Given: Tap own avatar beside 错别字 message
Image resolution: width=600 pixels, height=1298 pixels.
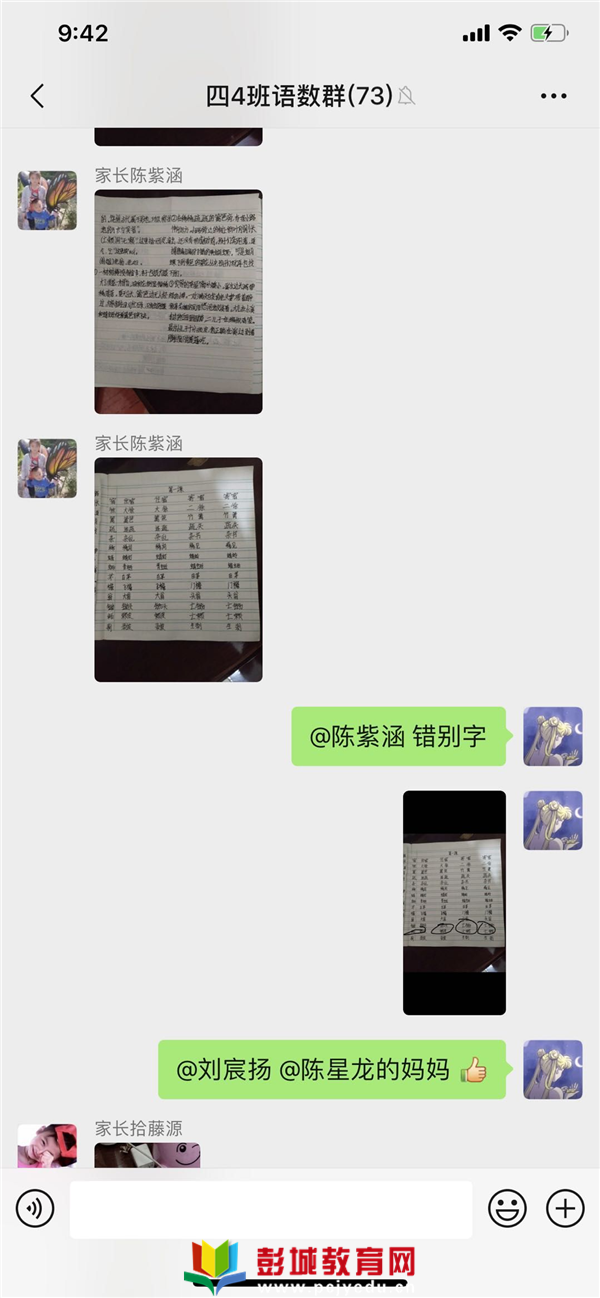Looking at the screenshot, I should point(553,736).
